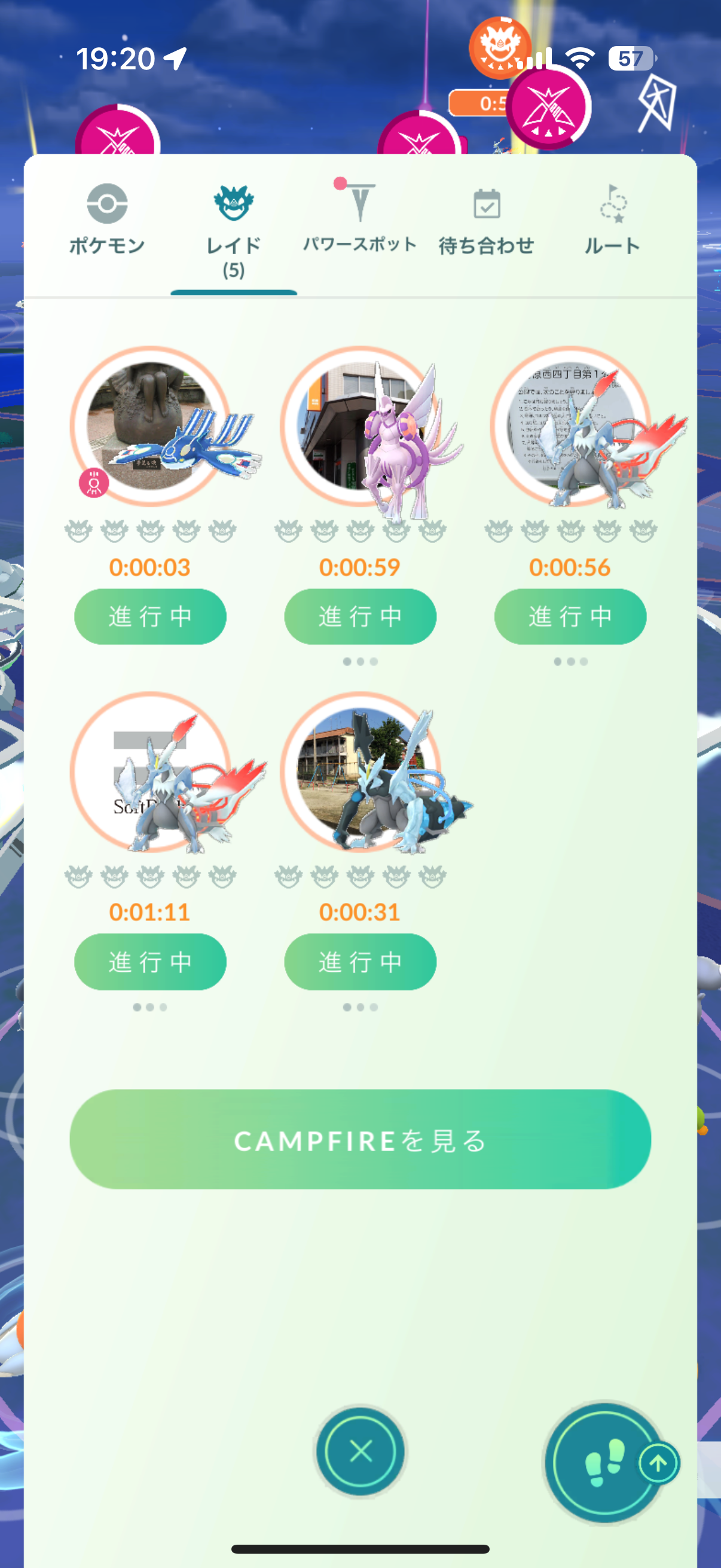Image resolution: width=721 pixels, height=1568 pixels.
Task: Open the footsteps route button
Action: 604,1462
